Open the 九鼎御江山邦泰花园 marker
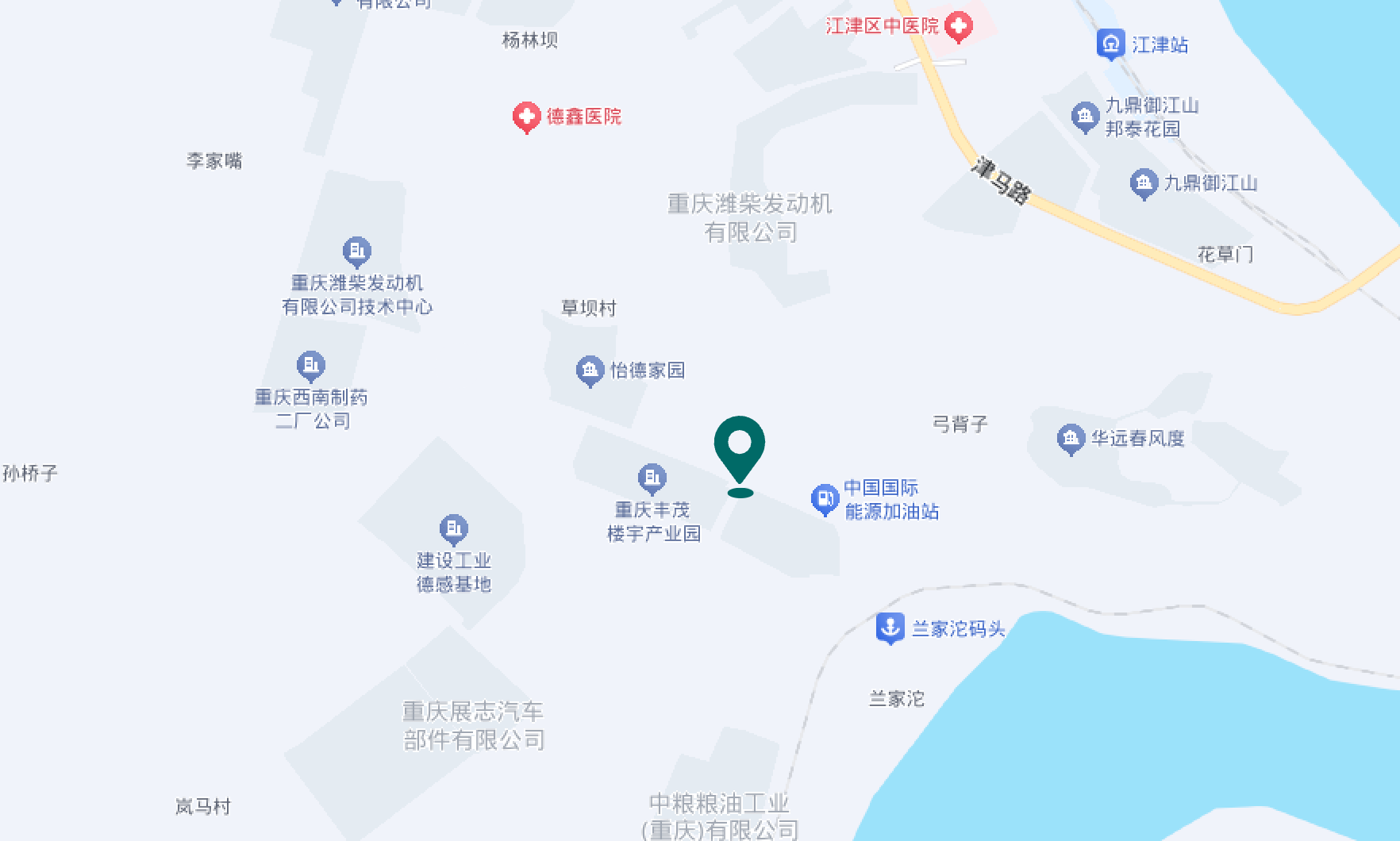The image size is (1400, 841). coord(1085,117)
